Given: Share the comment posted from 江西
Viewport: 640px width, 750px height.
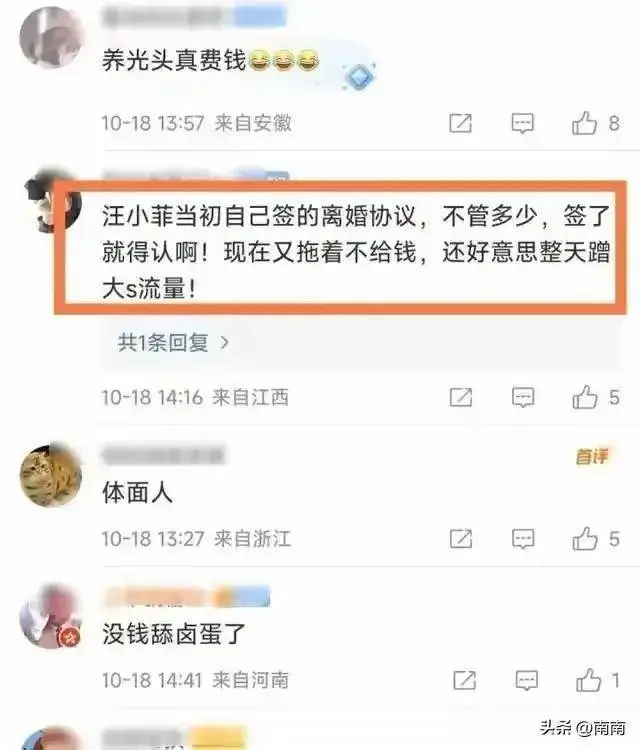Looking at the screenshot, I should click(461, 397).
